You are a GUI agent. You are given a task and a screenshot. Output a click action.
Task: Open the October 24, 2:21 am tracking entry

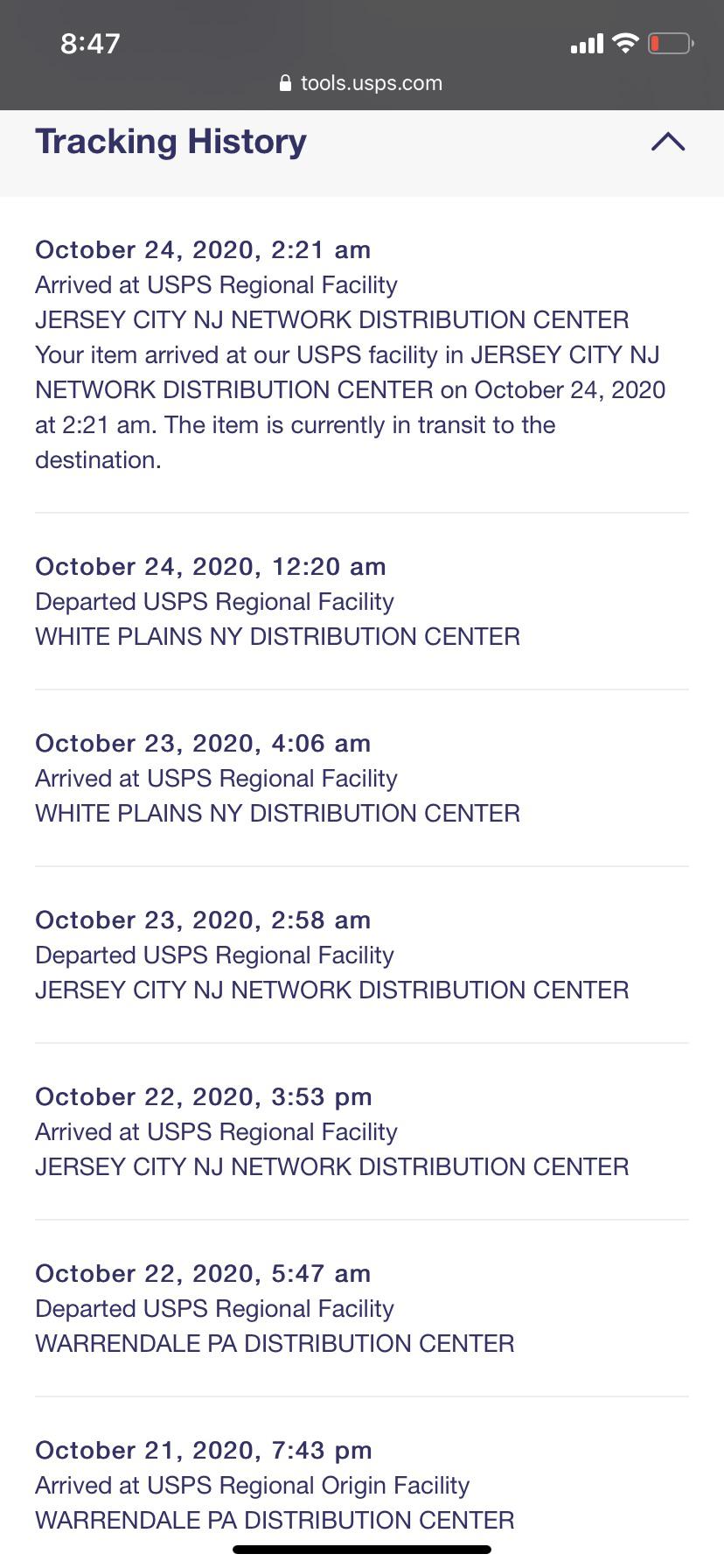202,249
